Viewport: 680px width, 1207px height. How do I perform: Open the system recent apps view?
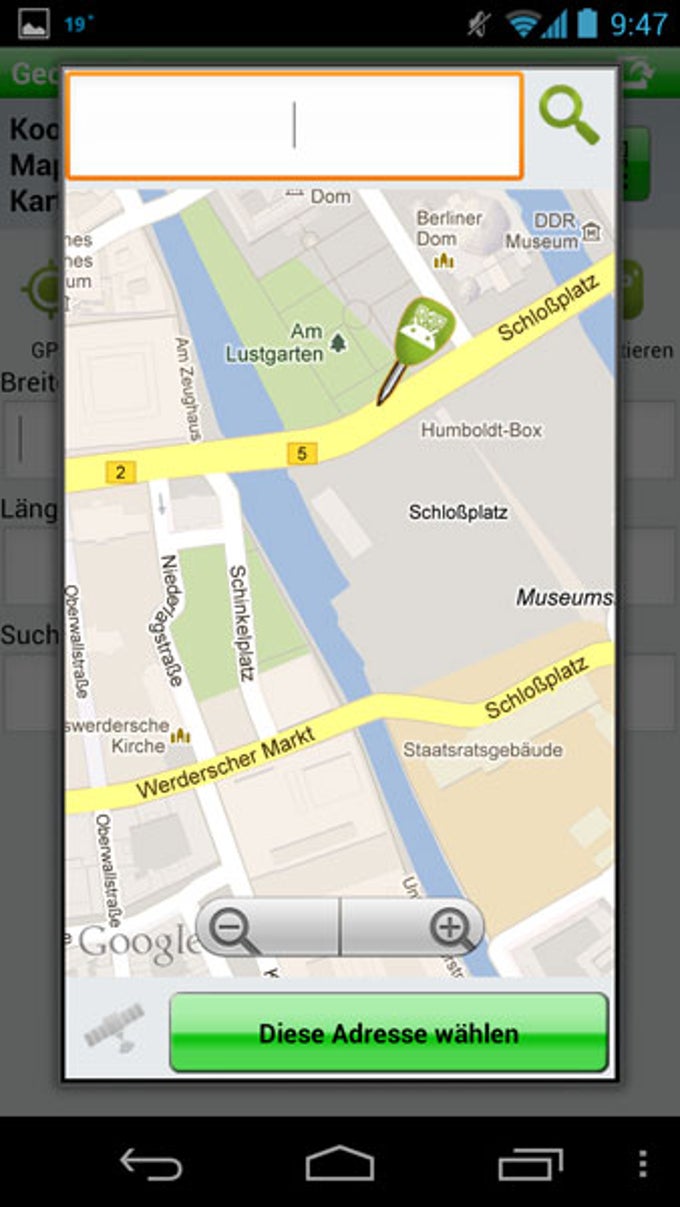pyautogui.click(x=530, y=1164)
